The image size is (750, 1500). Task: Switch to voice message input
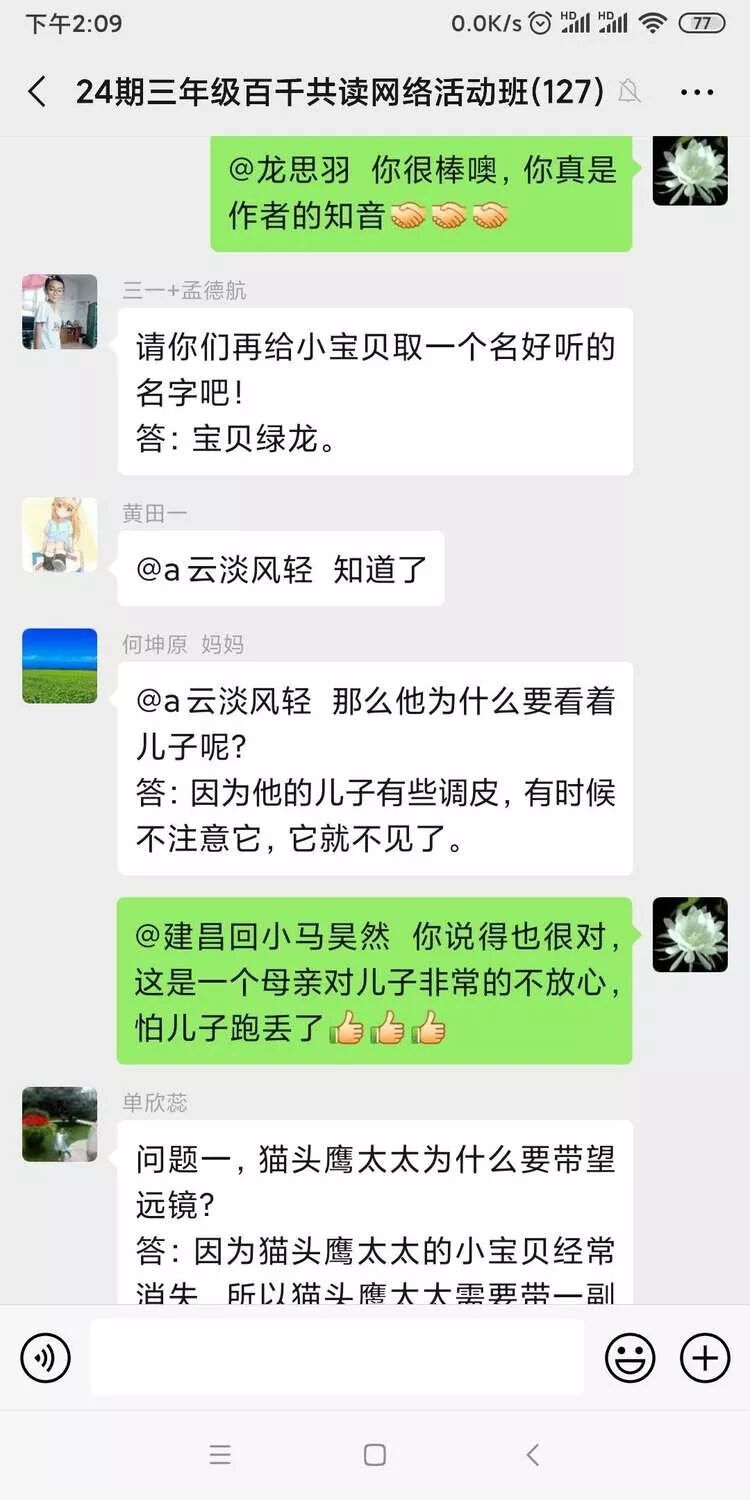coord(46,1358)
